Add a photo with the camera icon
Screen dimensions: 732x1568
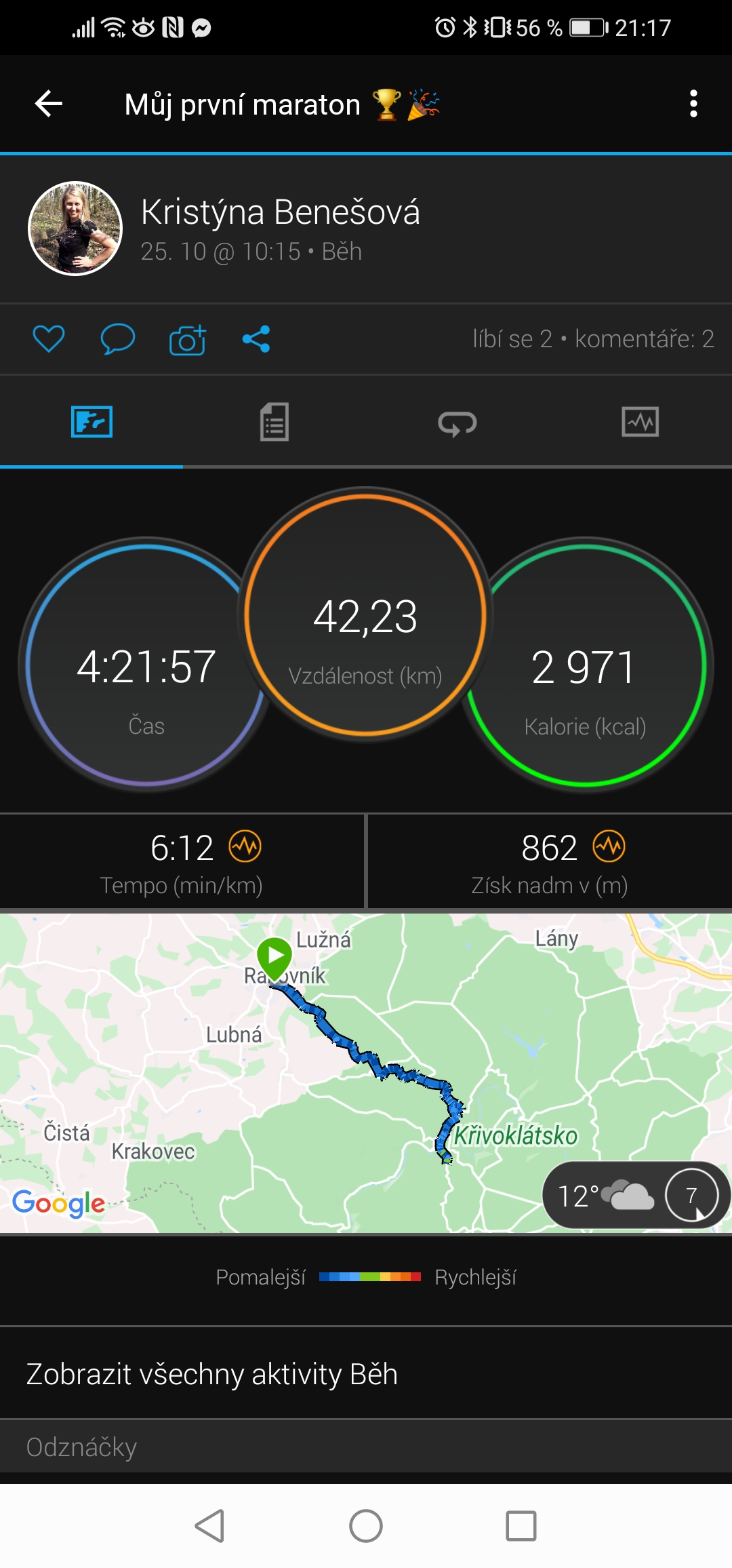[187, 339]
